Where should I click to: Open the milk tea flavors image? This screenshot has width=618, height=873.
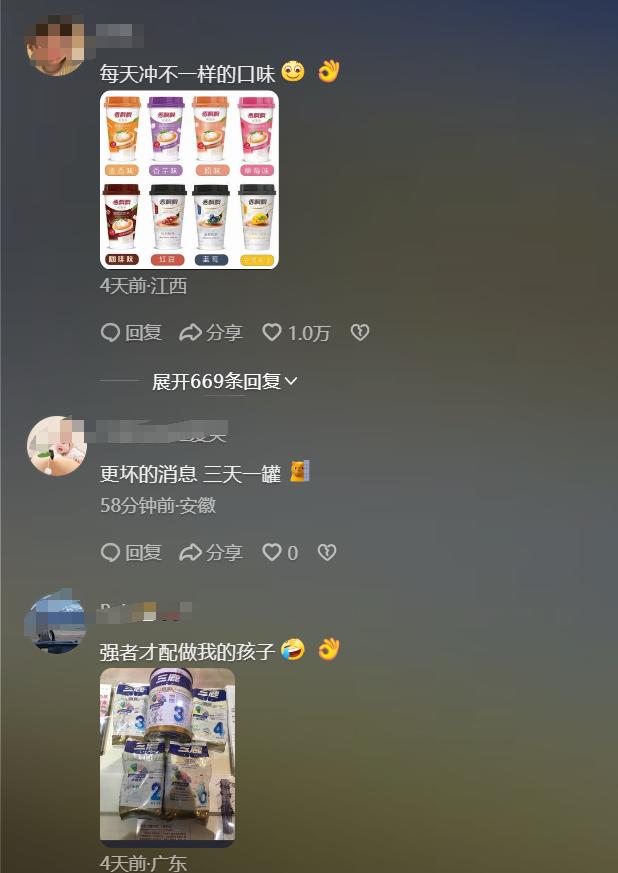(x=189, y=180)
